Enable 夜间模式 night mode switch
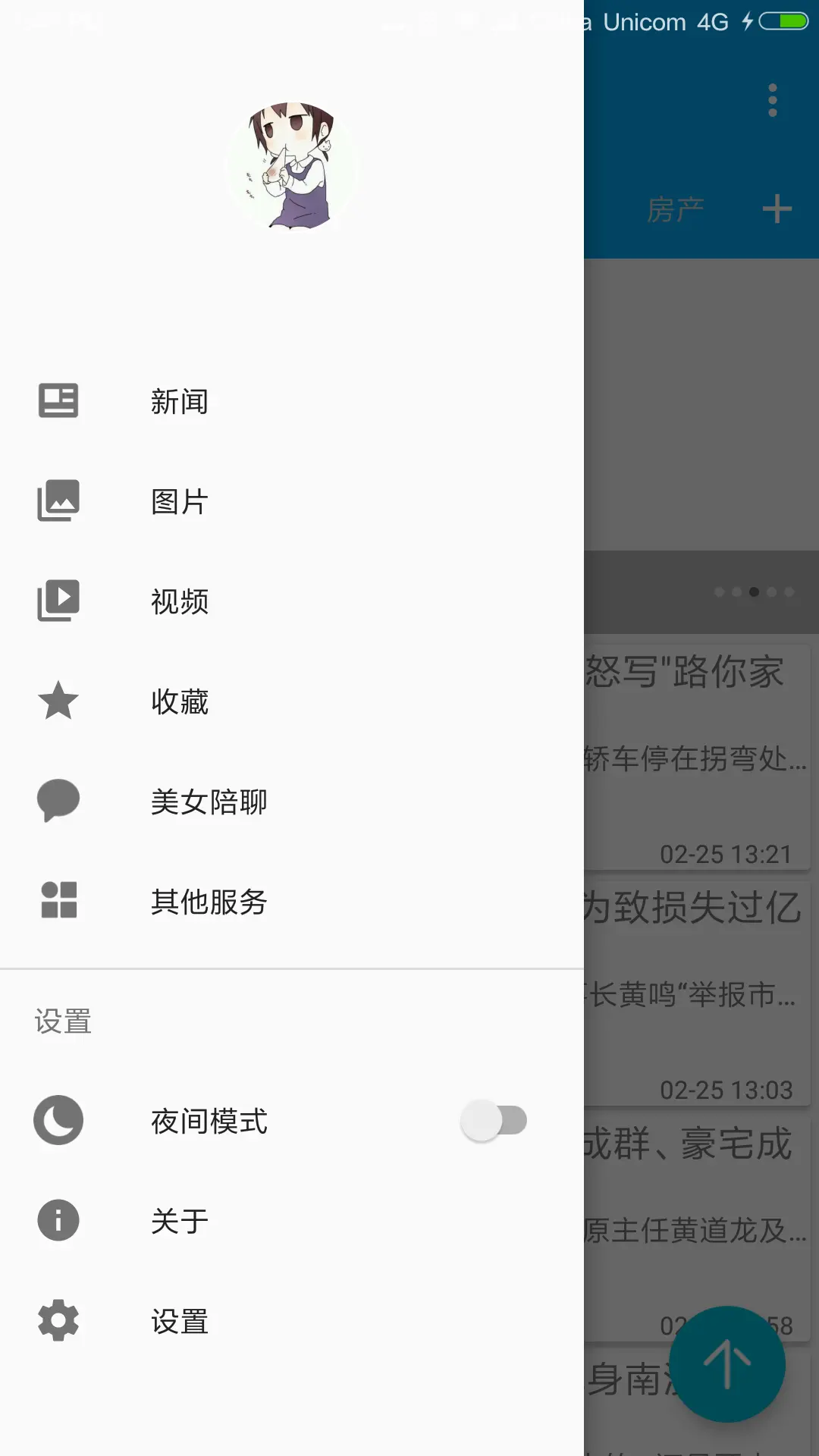Screen dimensions: 819x1456 [494, 1121]
